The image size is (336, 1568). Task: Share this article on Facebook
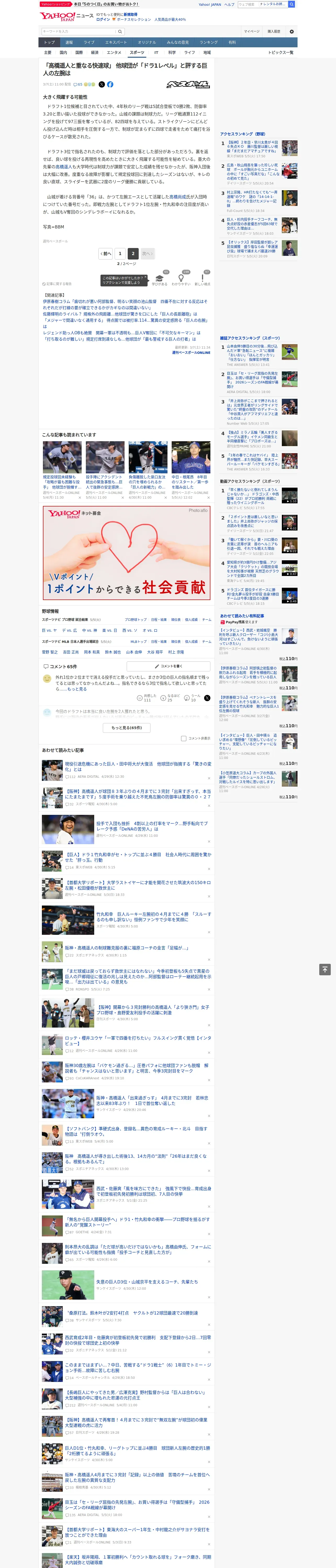pos(110,85)
